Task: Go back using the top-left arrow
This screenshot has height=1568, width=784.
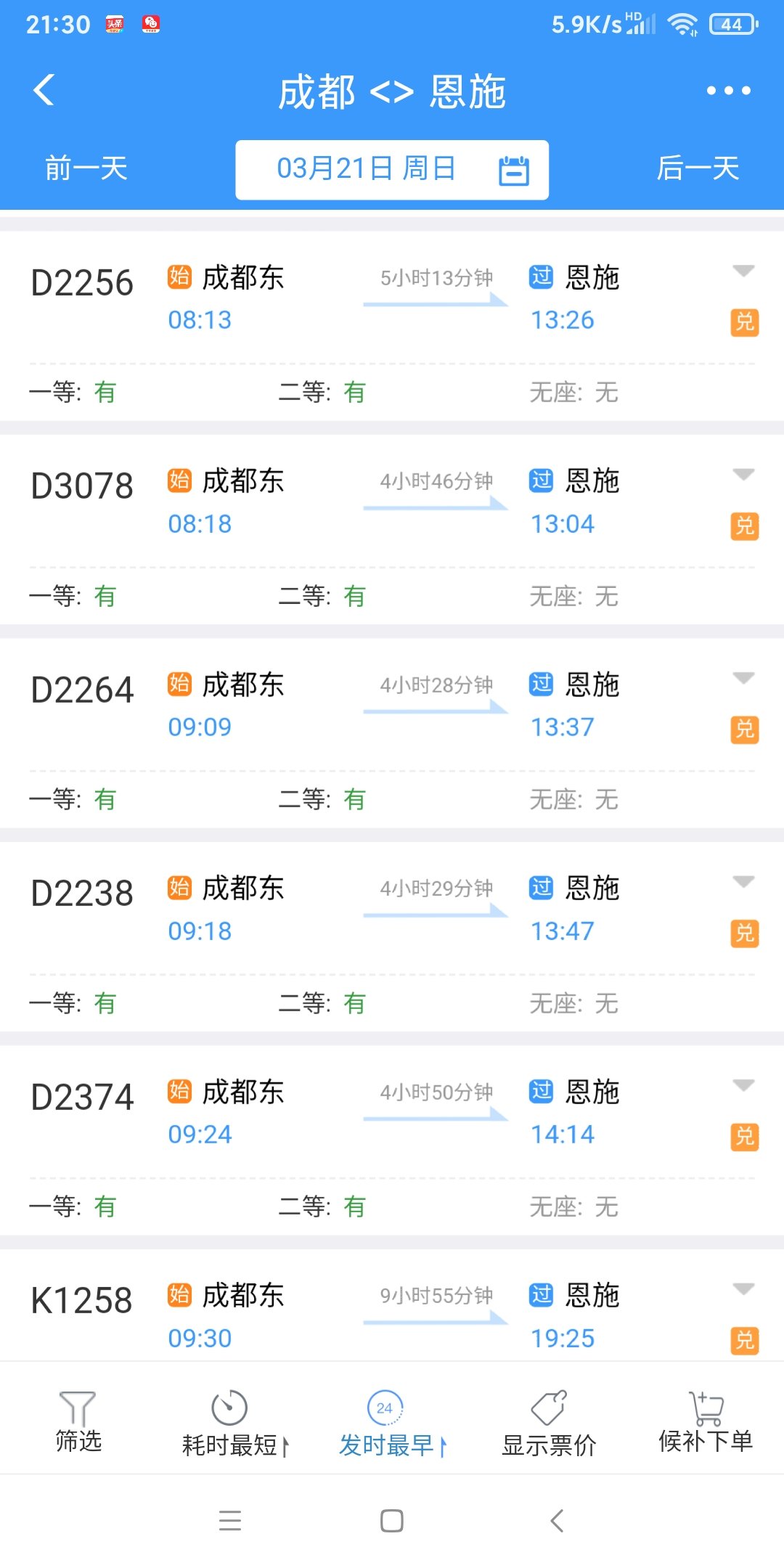Action: coord(44,91)
